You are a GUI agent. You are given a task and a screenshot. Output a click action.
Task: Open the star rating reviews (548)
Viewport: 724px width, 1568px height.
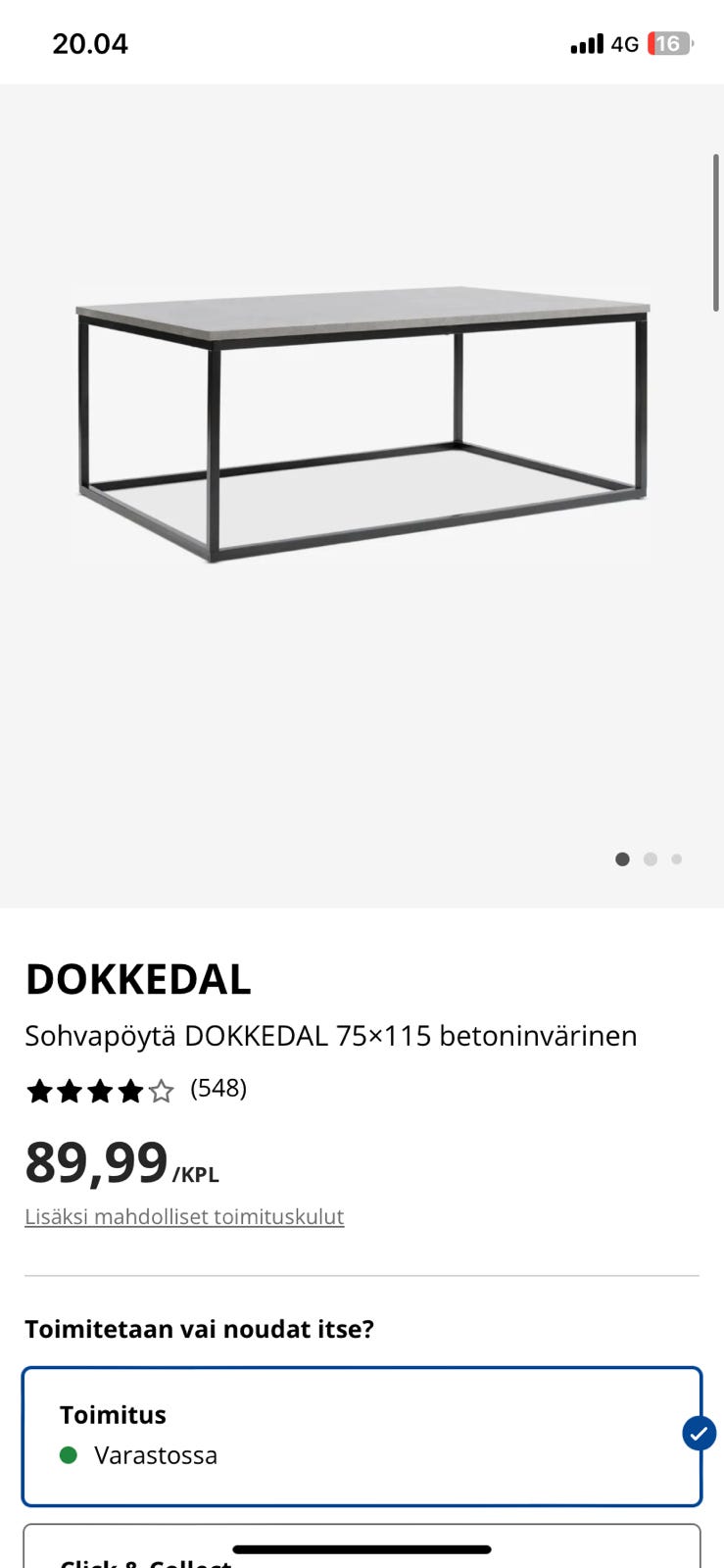(136, 1090)
